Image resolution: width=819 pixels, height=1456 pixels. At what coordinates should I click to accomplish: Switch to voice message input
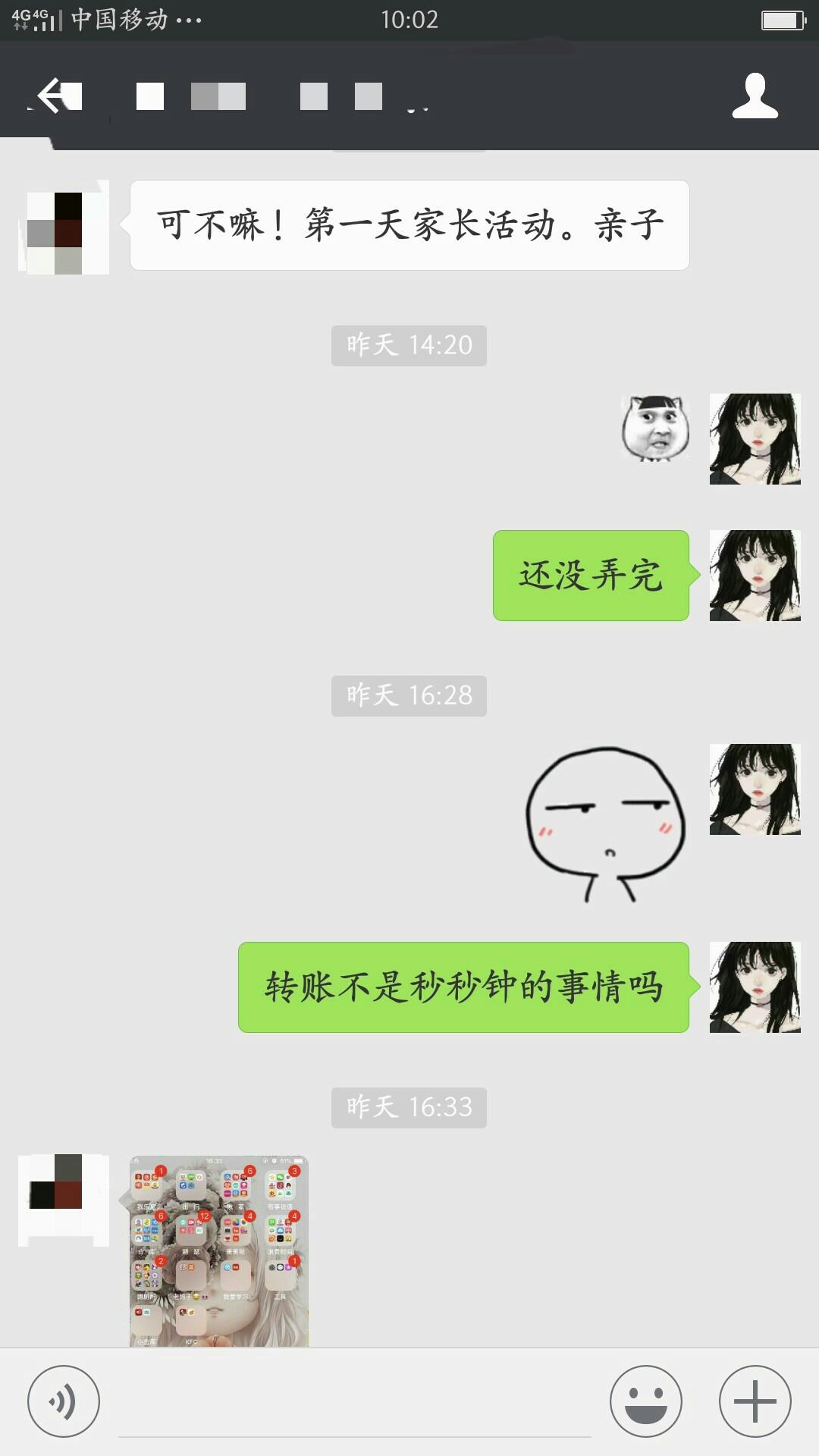coord(64,1401)
